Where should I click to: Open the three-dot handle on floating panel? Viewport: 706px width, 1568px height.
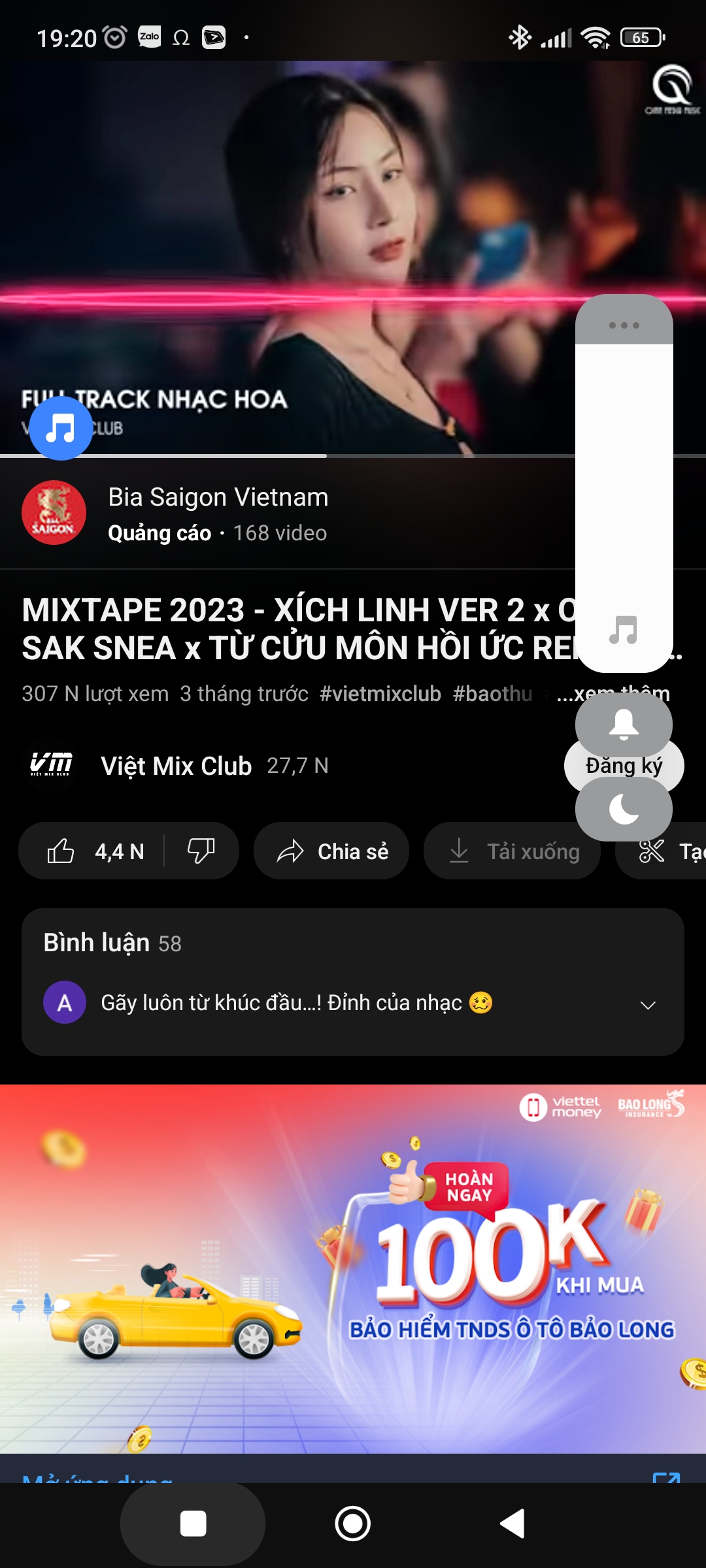point(624,325)
